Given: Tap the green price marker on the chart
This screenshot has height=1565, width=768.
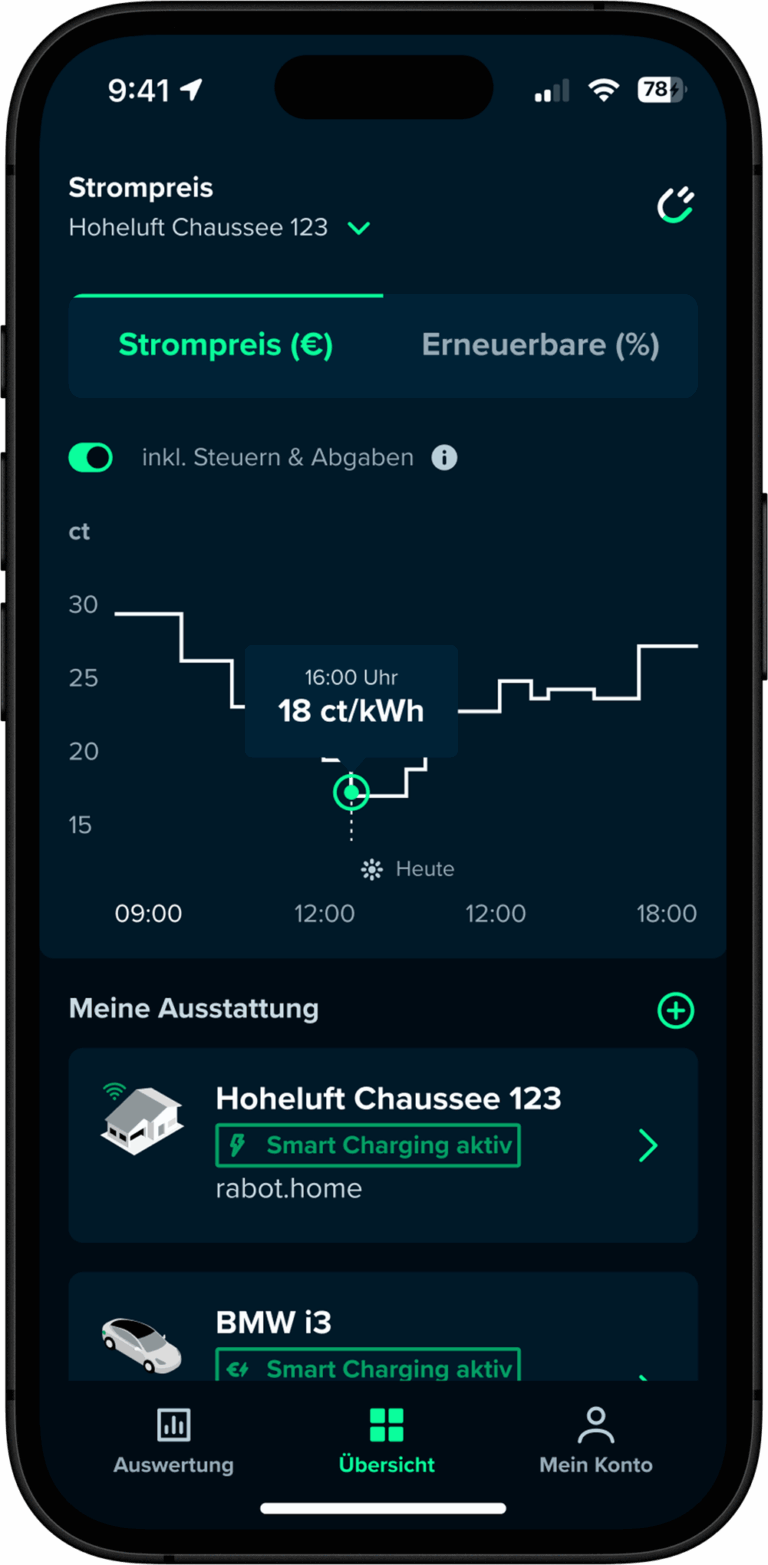Looking at the screenshot, I should [x=351, y=792].
